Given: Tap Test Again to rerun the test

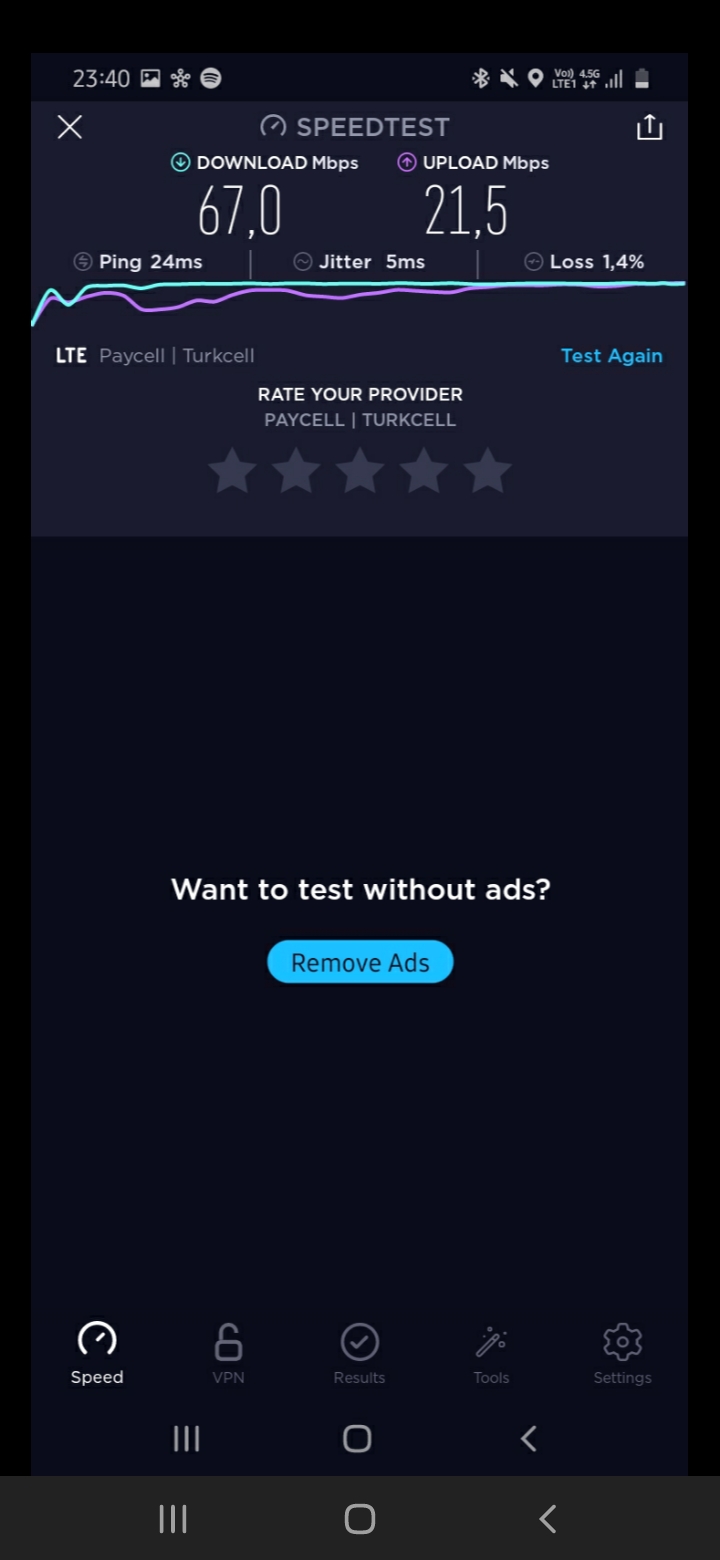Looking at the screenshot, I should click(611, 356).
